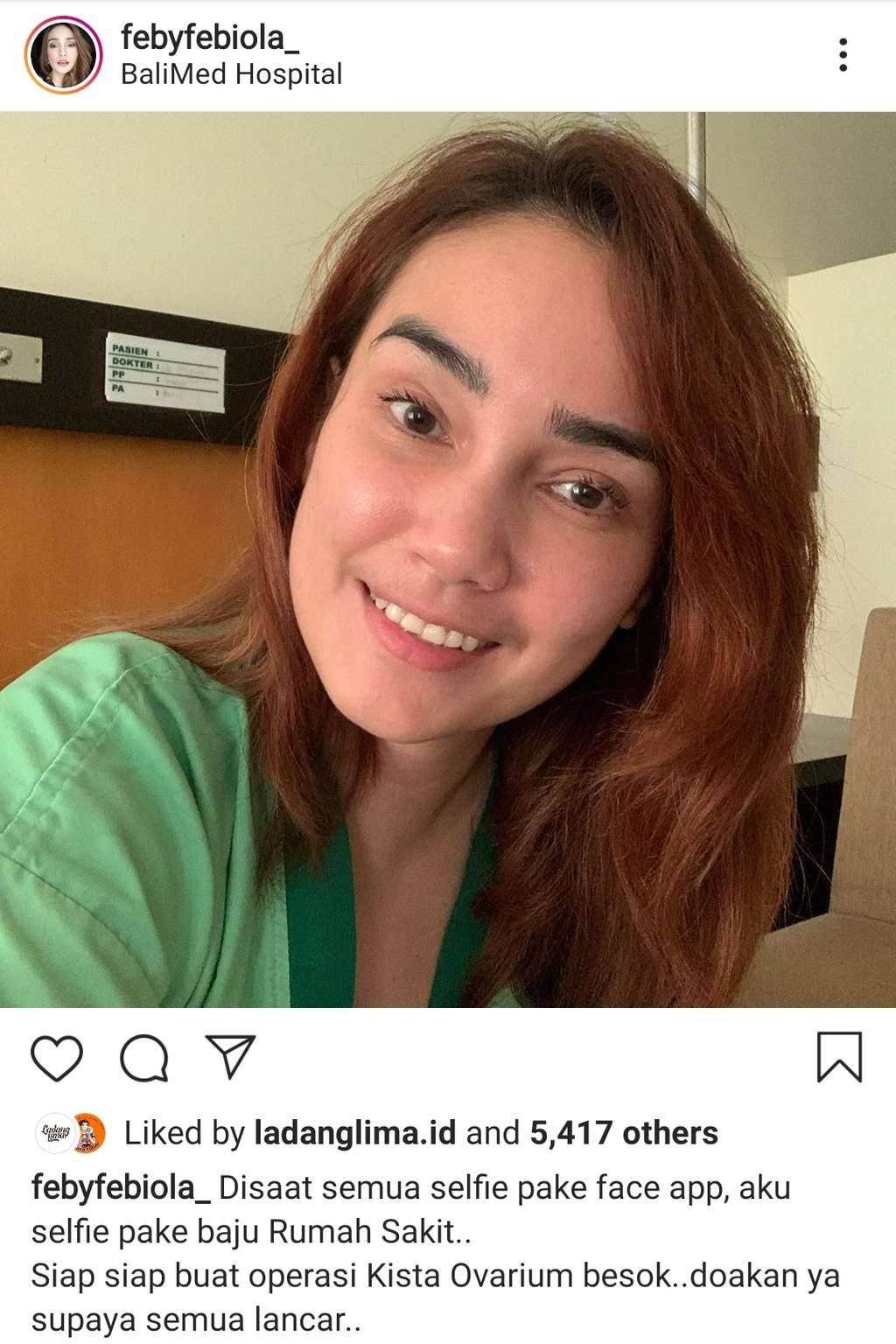Tap febyfebiola_ username in caption
896x1344 pixels.
coord(121,1188)
